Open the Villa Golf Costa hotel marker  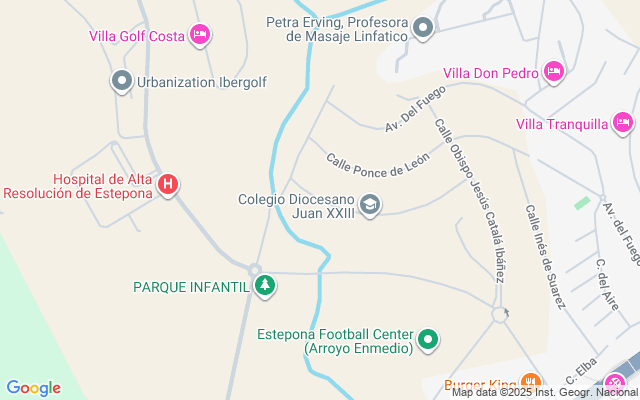[x=200, y=35]
